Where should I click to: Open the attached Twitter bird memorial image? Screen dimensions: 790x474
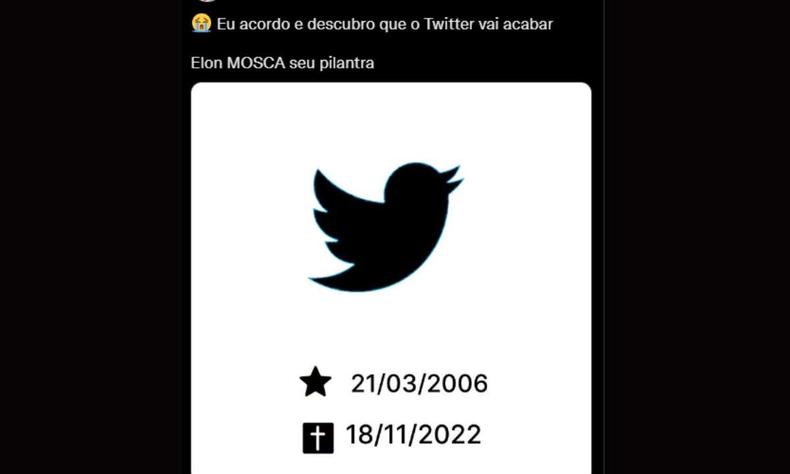tap(390, 270)
